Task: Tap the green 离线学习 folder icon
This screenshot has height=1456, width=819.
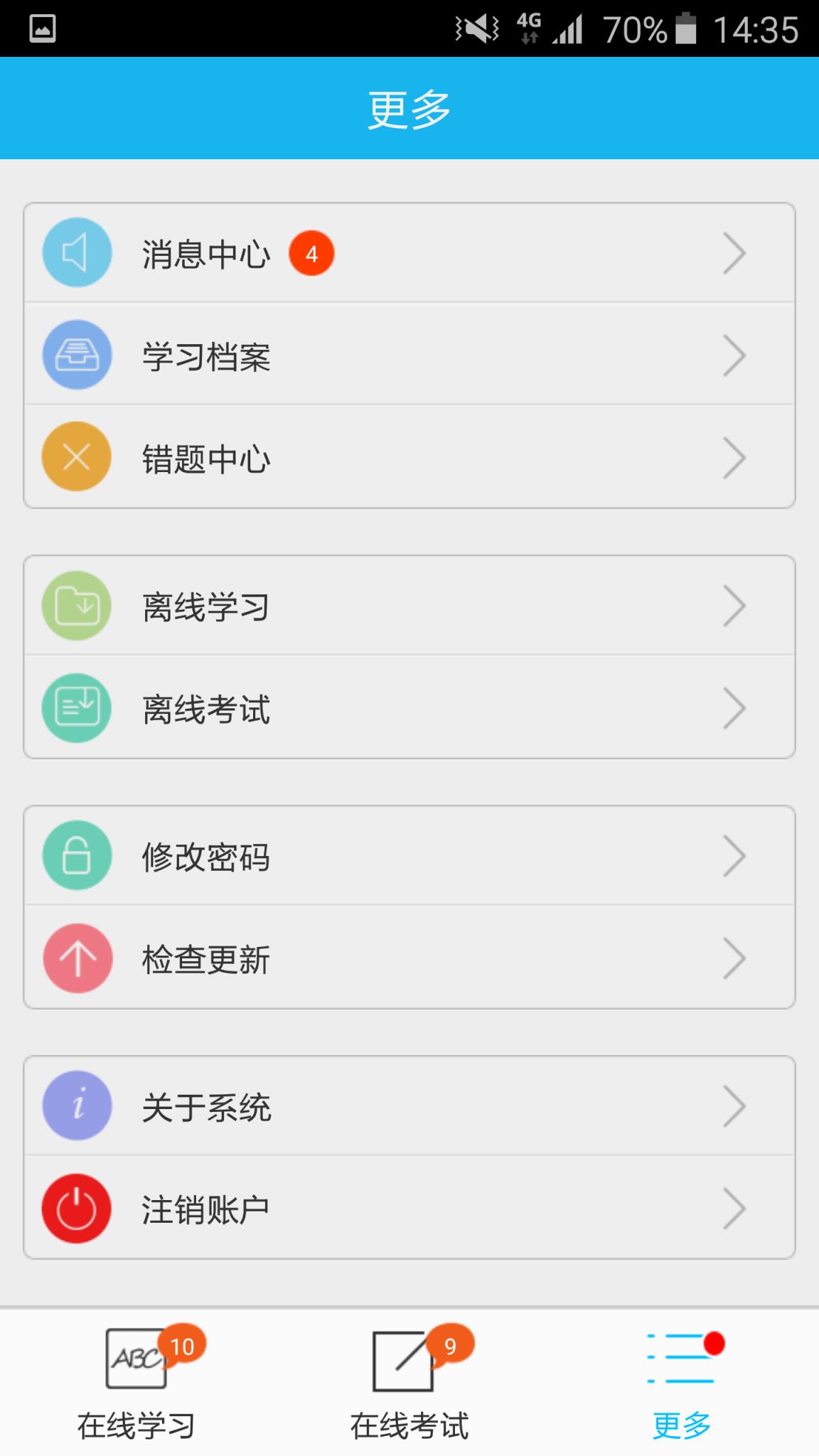Action: (x=77, y=605)
